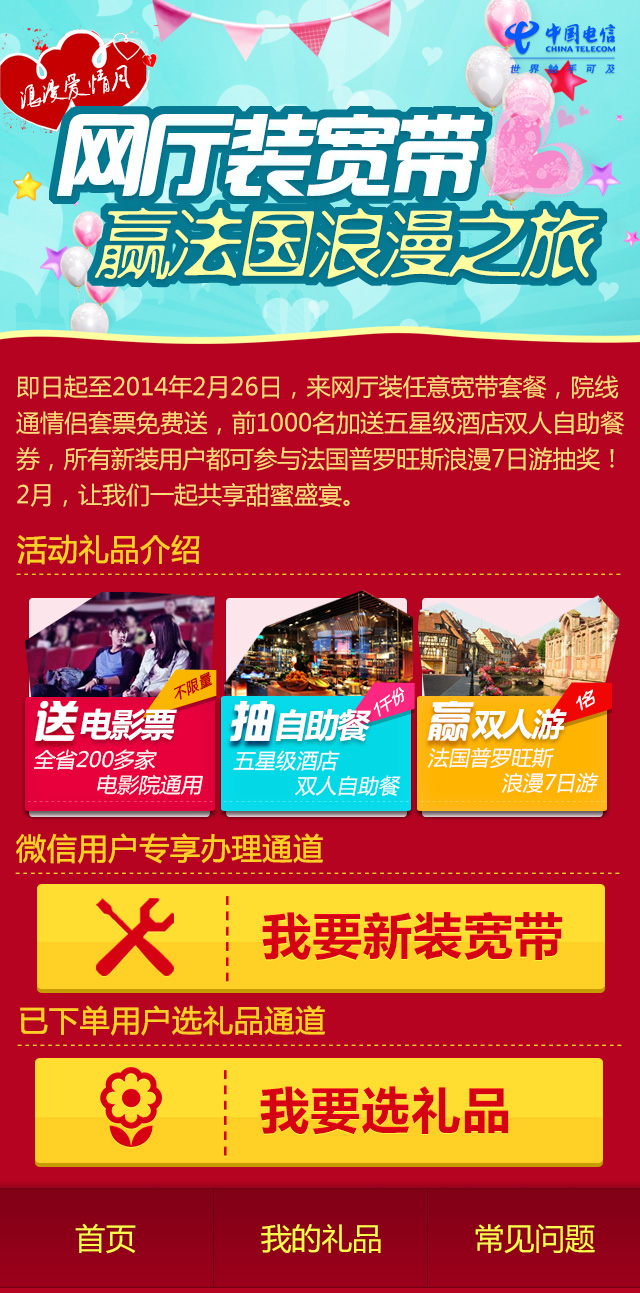The height and width of the screenshot is (1293, 640).
Task: Go to the 首页 tab
Action: point(106,1239)
